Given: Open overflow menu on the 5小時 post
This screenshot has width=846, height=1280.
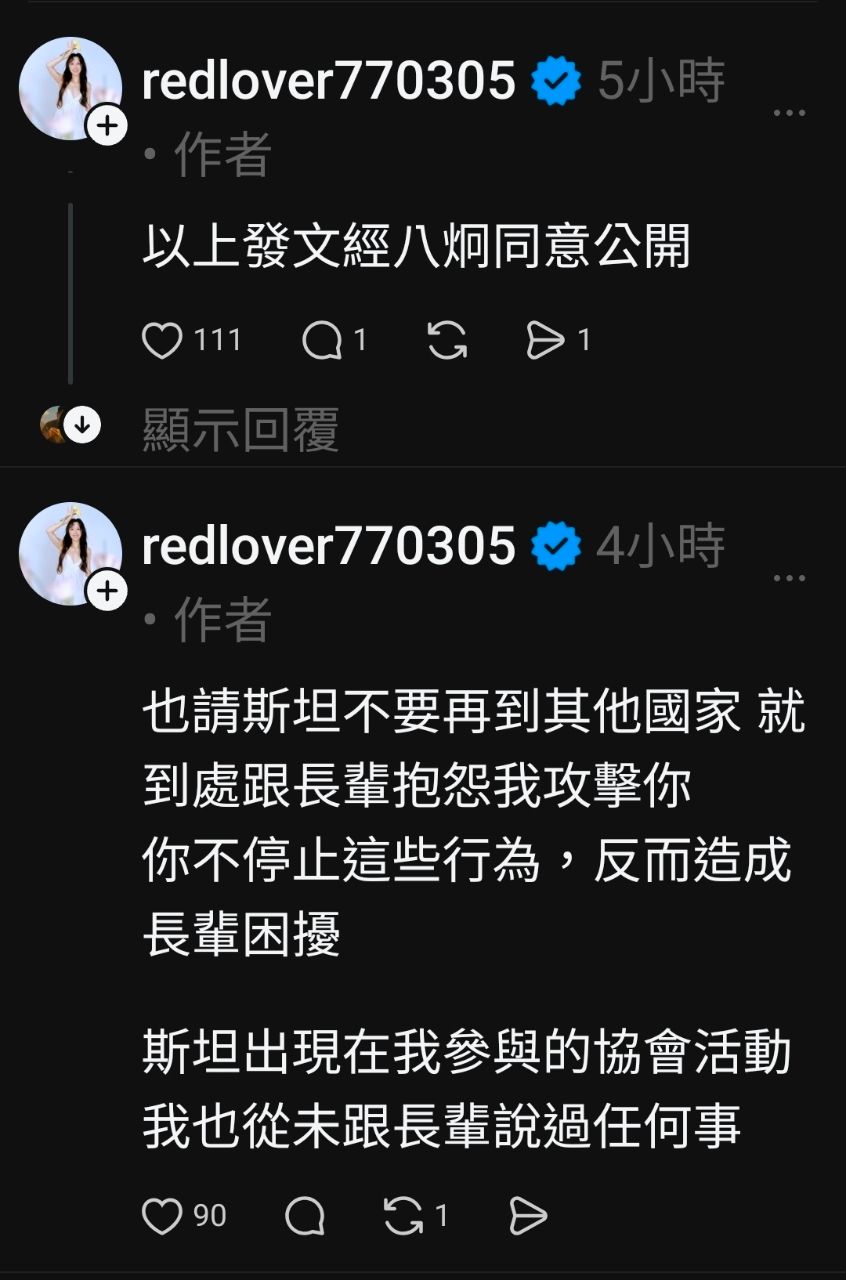Looking at the screenshot, I should (x=789, y=113).
